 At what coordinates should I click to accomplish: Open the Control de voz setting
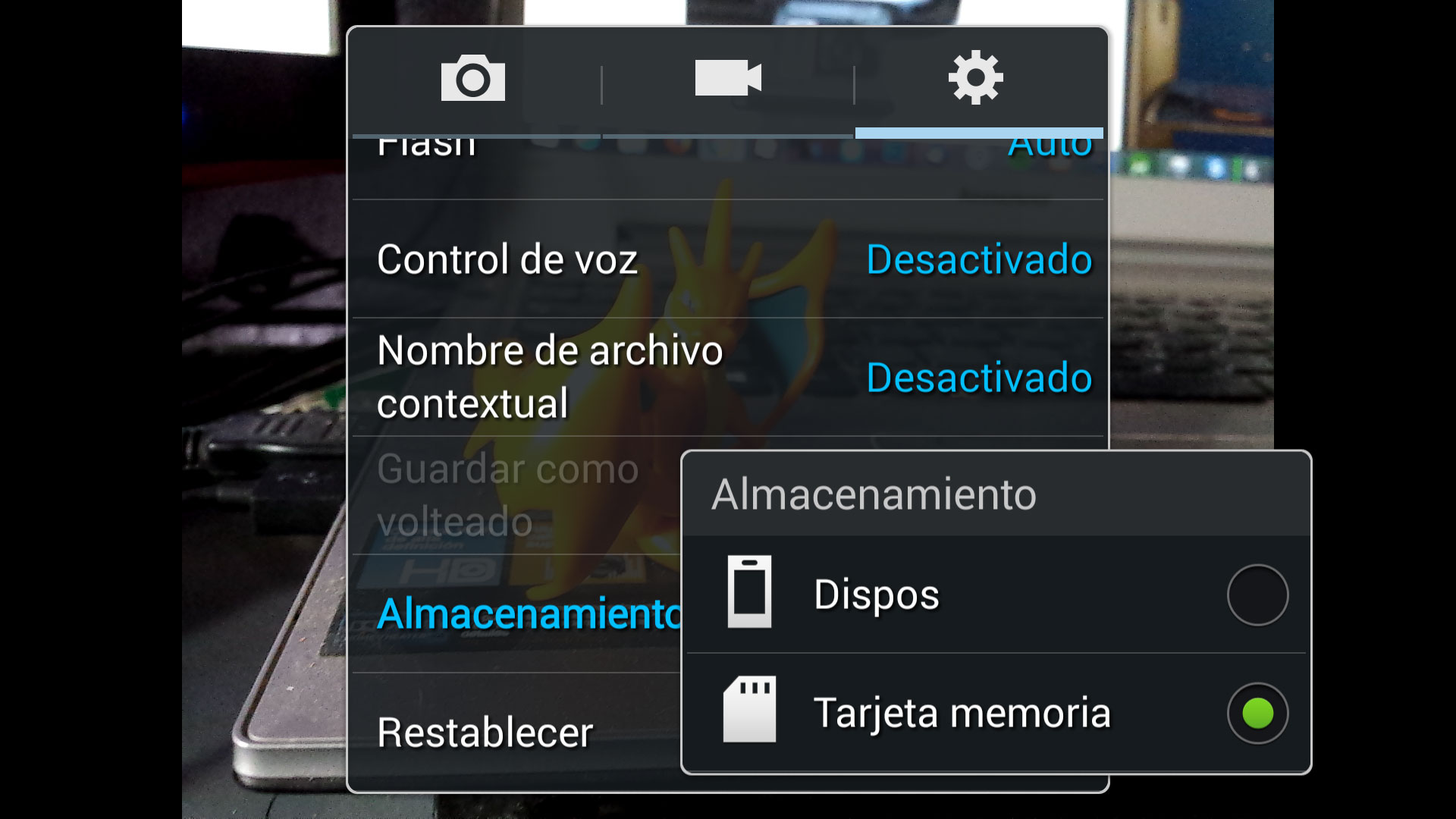pos(726,259)
